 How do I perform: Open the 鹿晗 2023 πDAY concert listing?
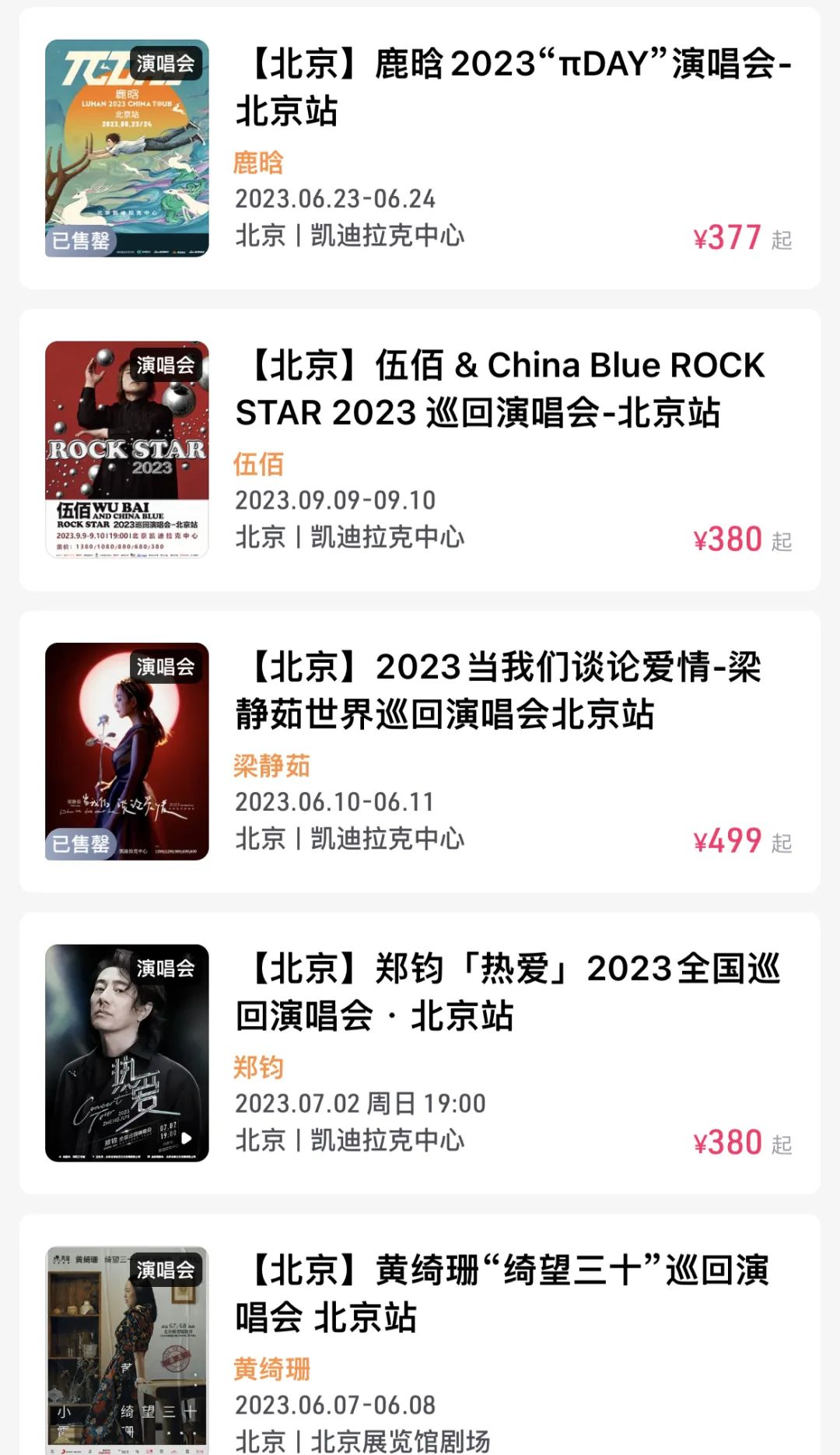[513, 87]
